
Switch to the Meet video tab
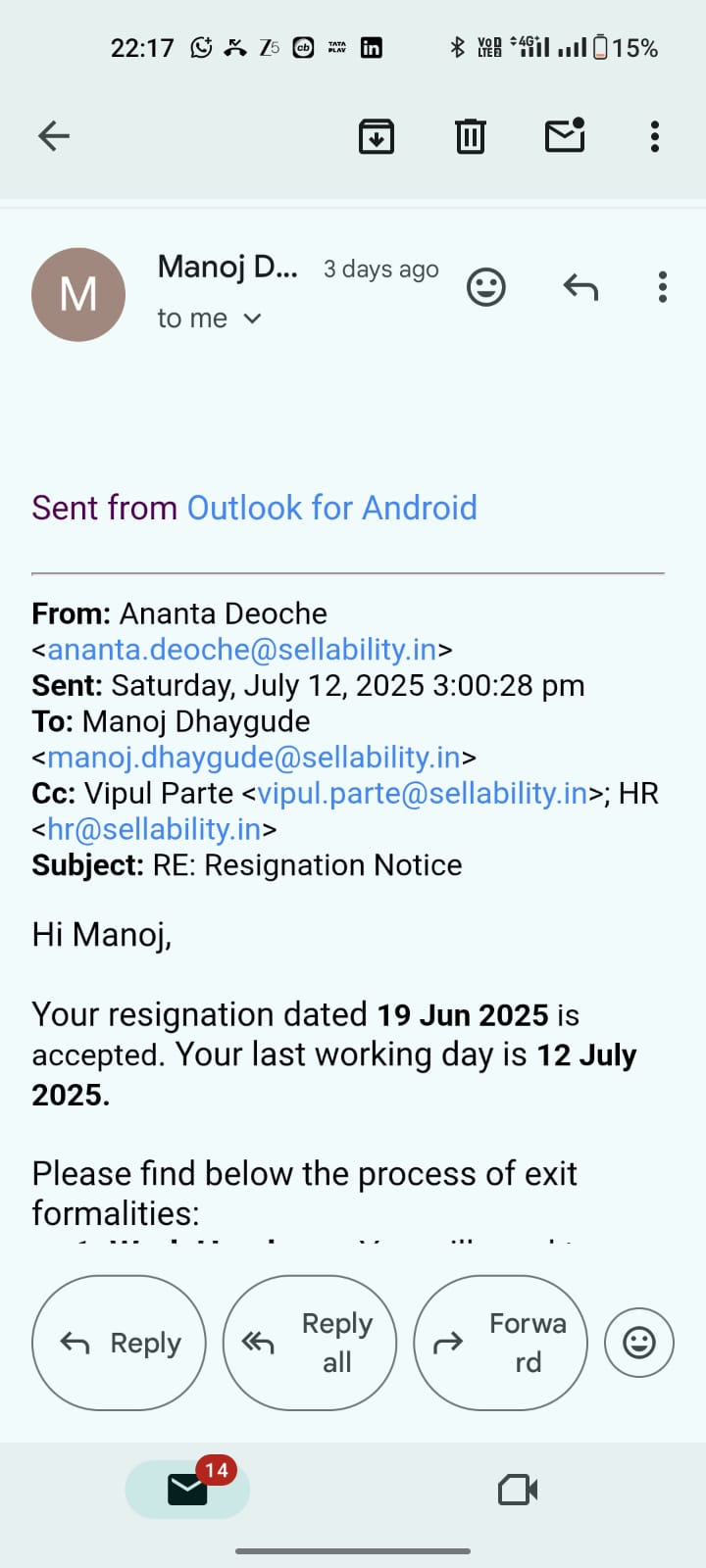coord(518,1491)
